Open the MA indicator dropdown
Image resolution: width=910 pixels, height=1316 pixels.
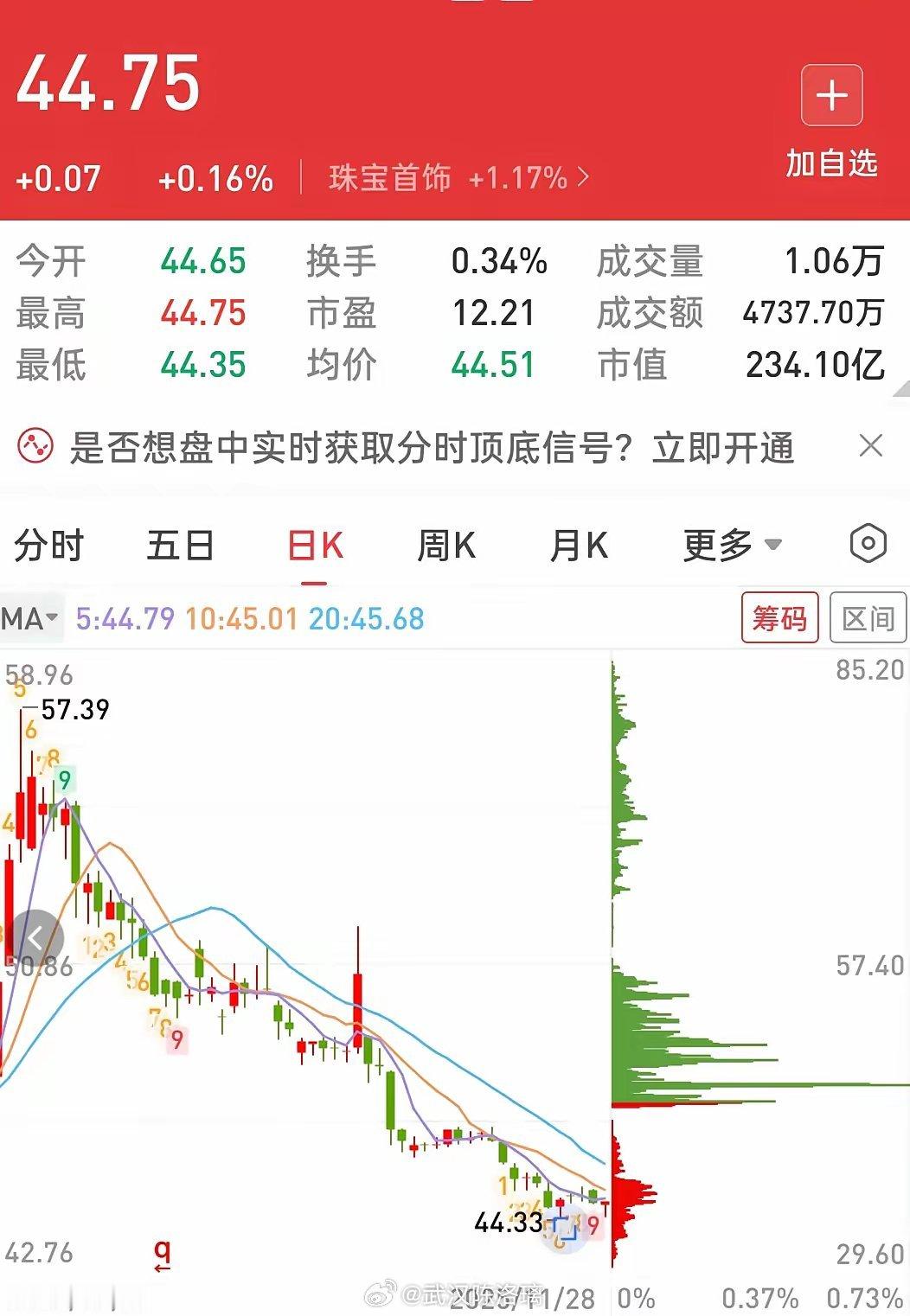32,618
